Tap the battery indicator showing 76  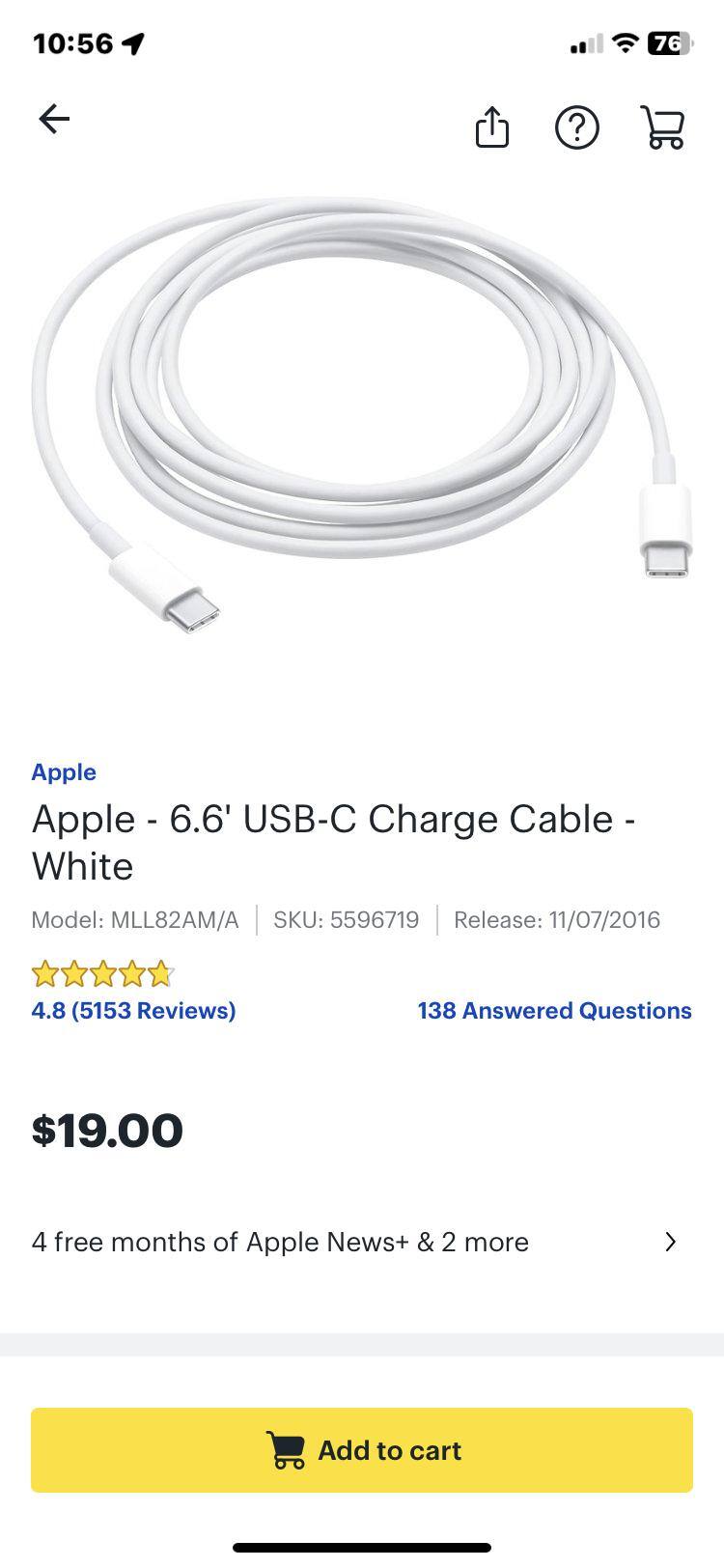tap(670, 43)
